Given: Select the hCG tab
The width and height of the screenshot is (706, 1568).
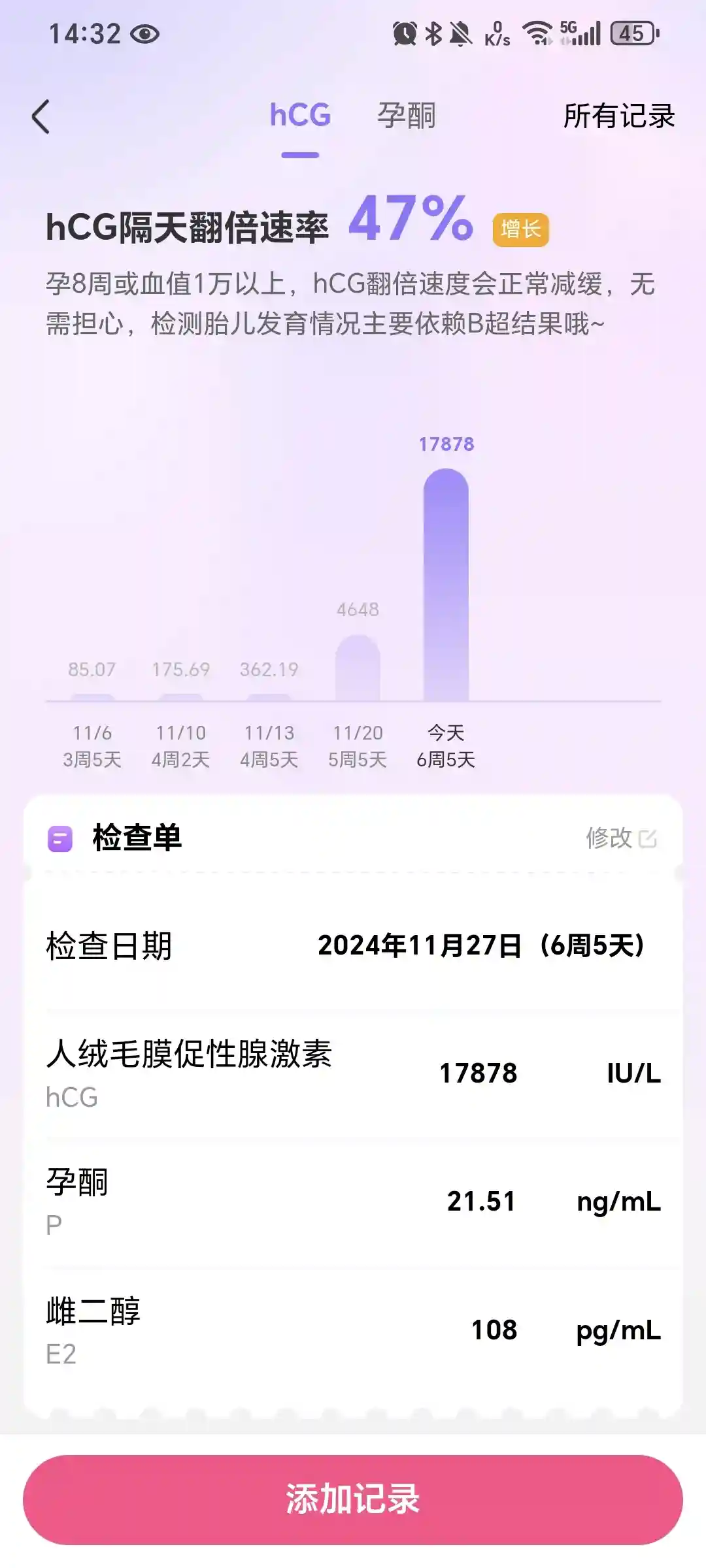Looking at the screenshot, I should (300, 116).
